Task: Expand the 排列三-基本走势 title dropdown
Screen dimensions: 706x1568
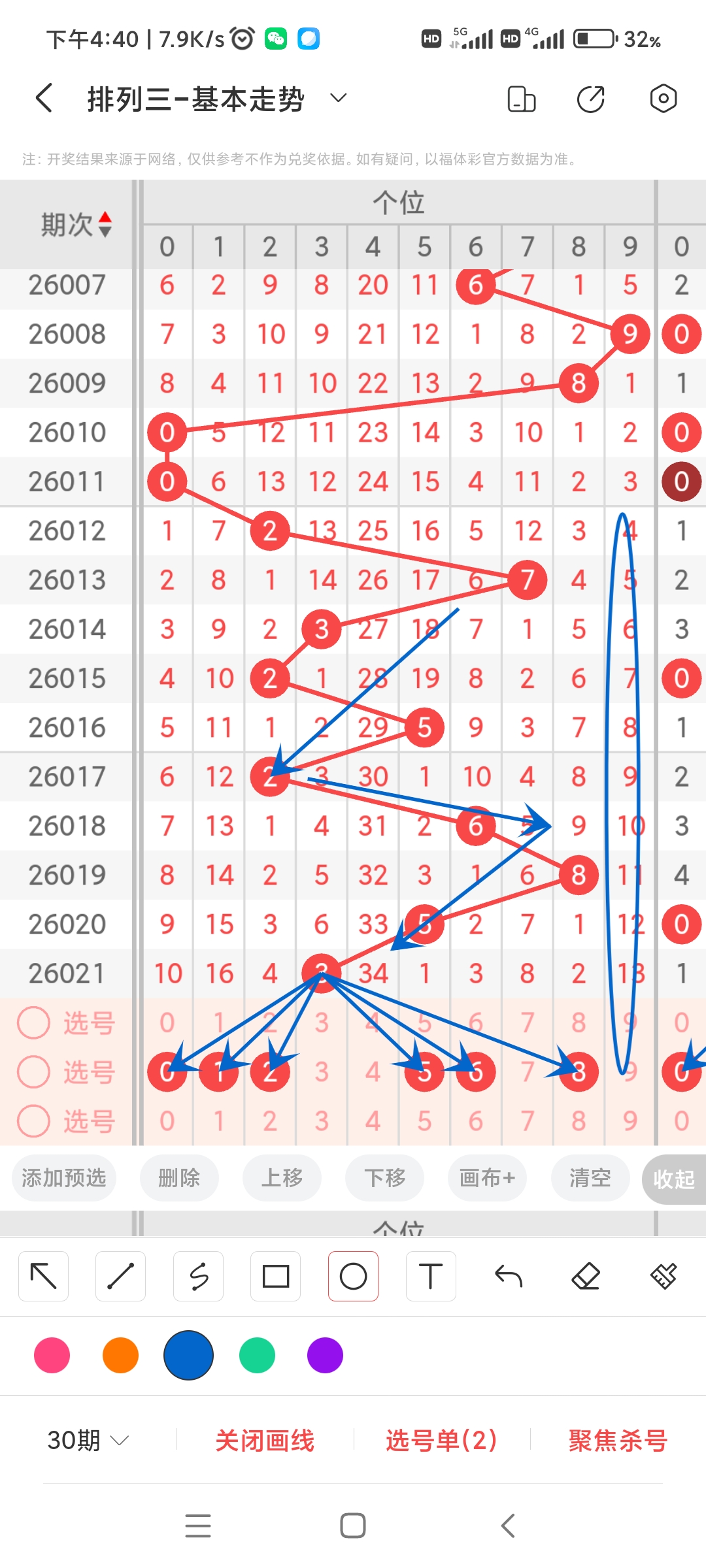Action: [x=338, y=99]
